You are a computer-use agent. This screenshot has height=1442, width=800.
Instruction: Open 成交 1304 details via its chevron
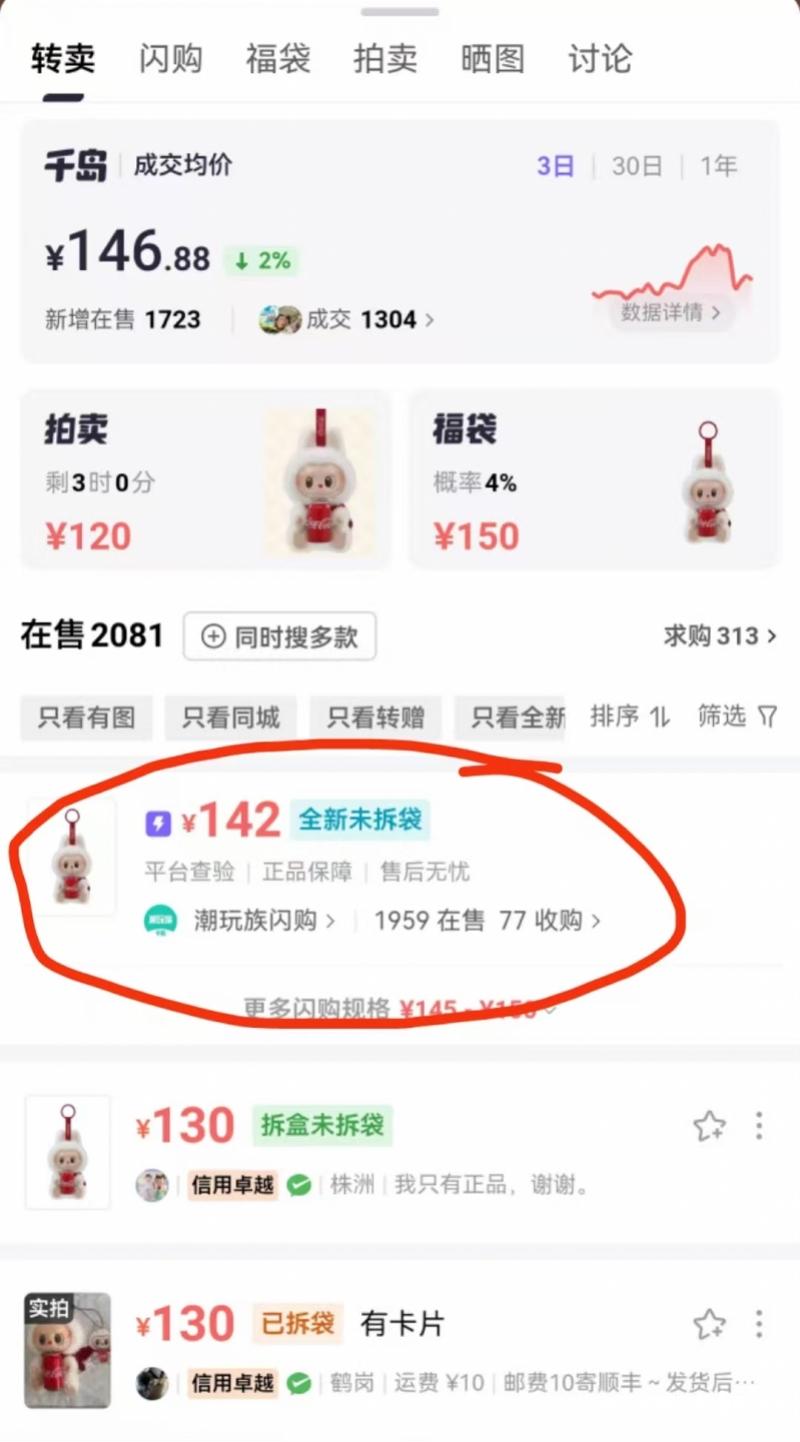coord(428,319)
